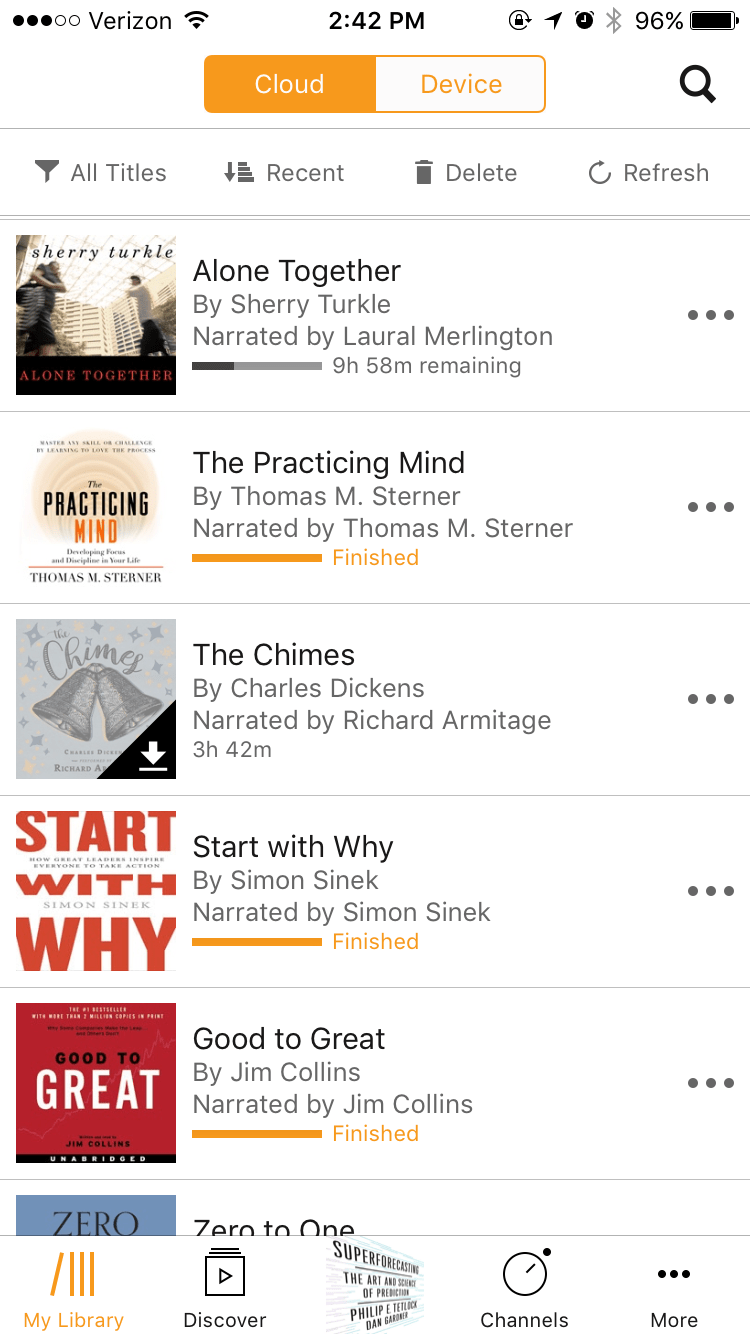Download The Chimes from its cover

(152, 757)
